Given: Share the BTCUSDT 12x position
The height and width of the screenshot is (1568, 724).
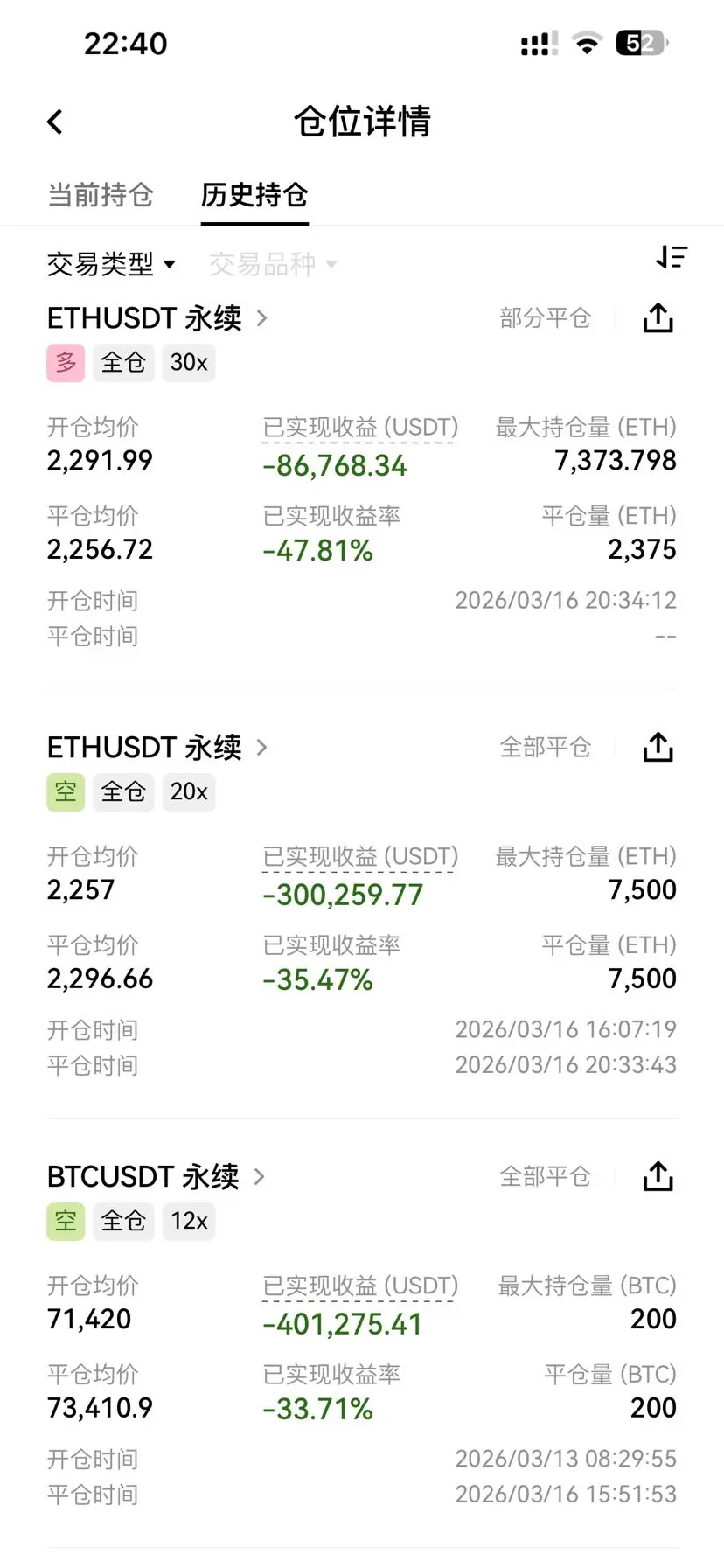Looking at the screenshot, I should (658, 1177).
